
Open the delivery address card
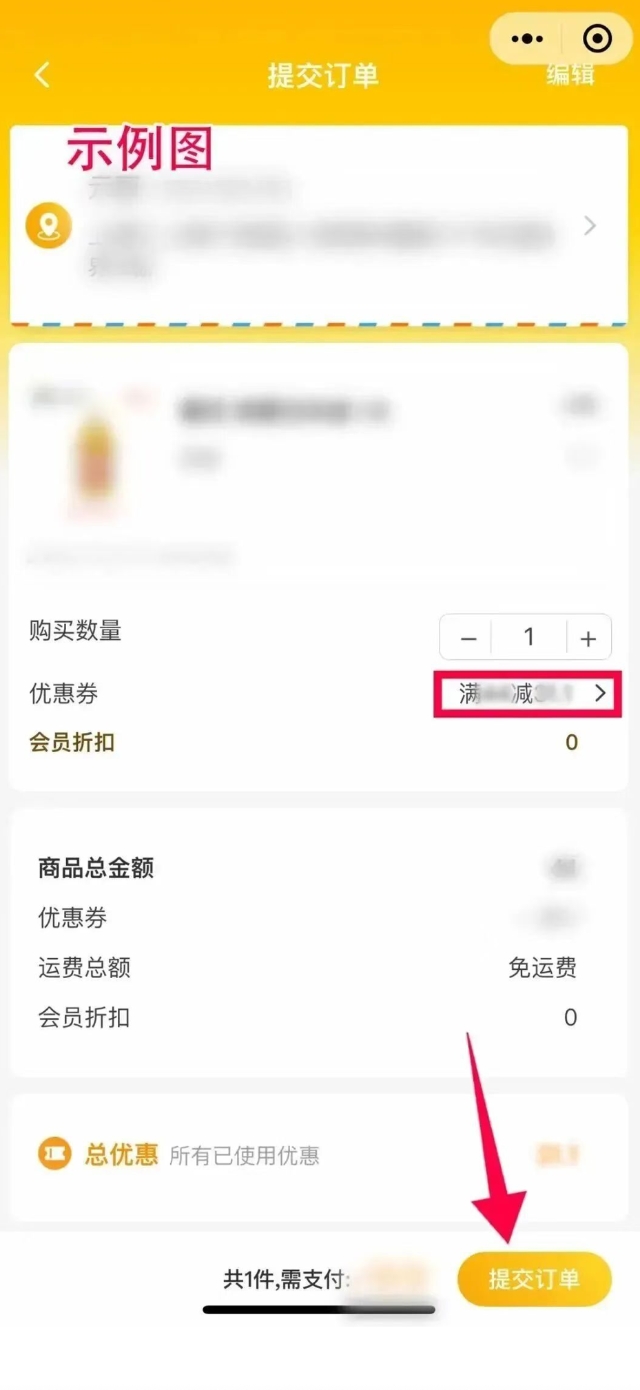pos(320,226)
